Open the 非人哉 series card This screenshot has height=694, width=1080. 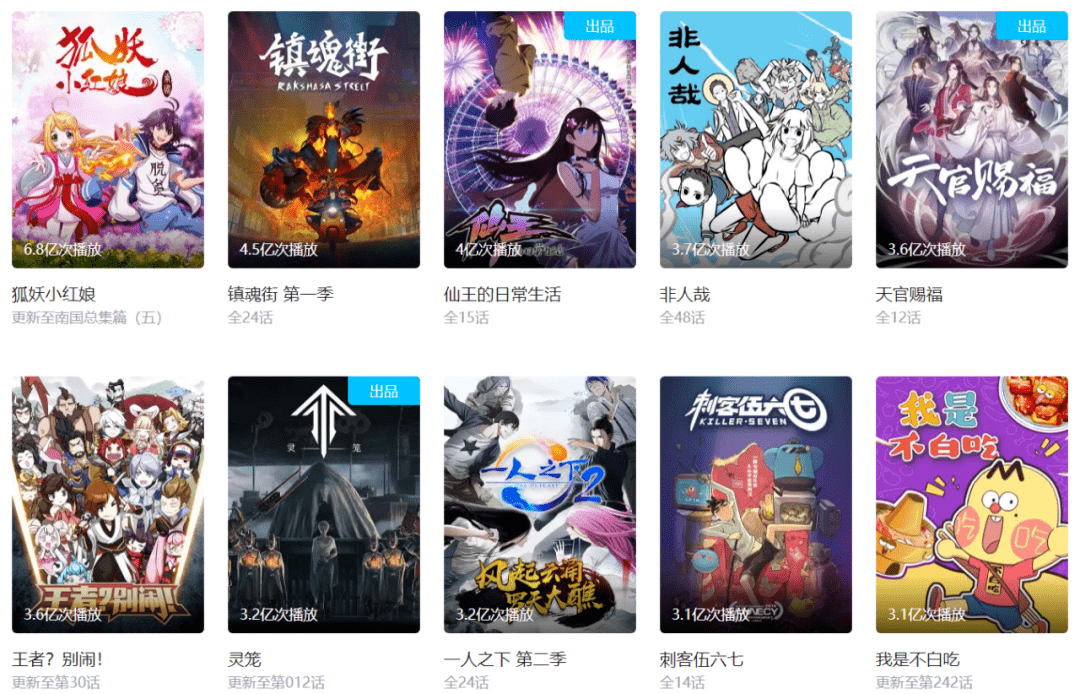[756, 140]
